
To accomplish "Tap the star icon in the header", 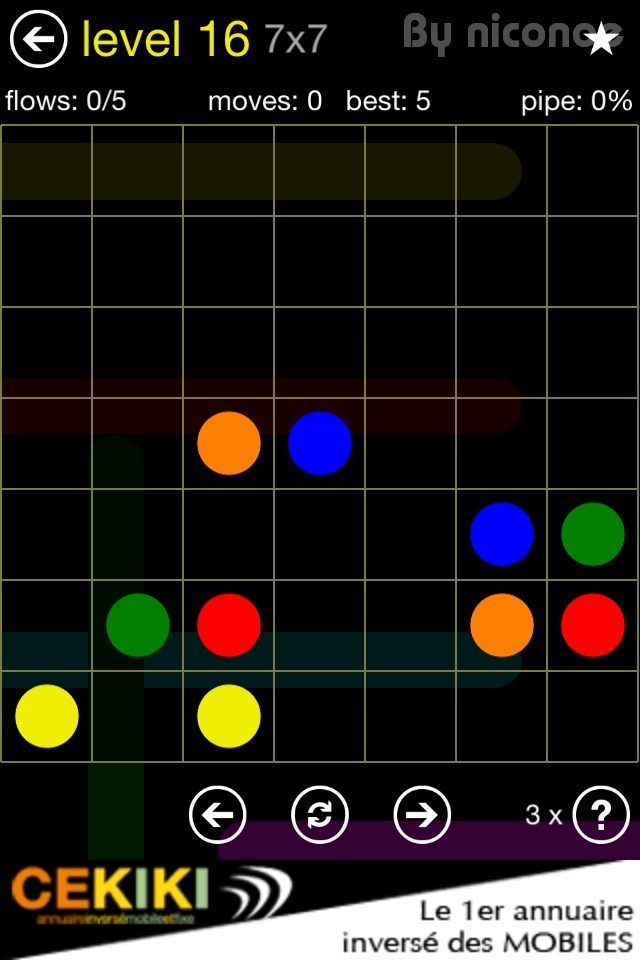I will coord(601,39).
